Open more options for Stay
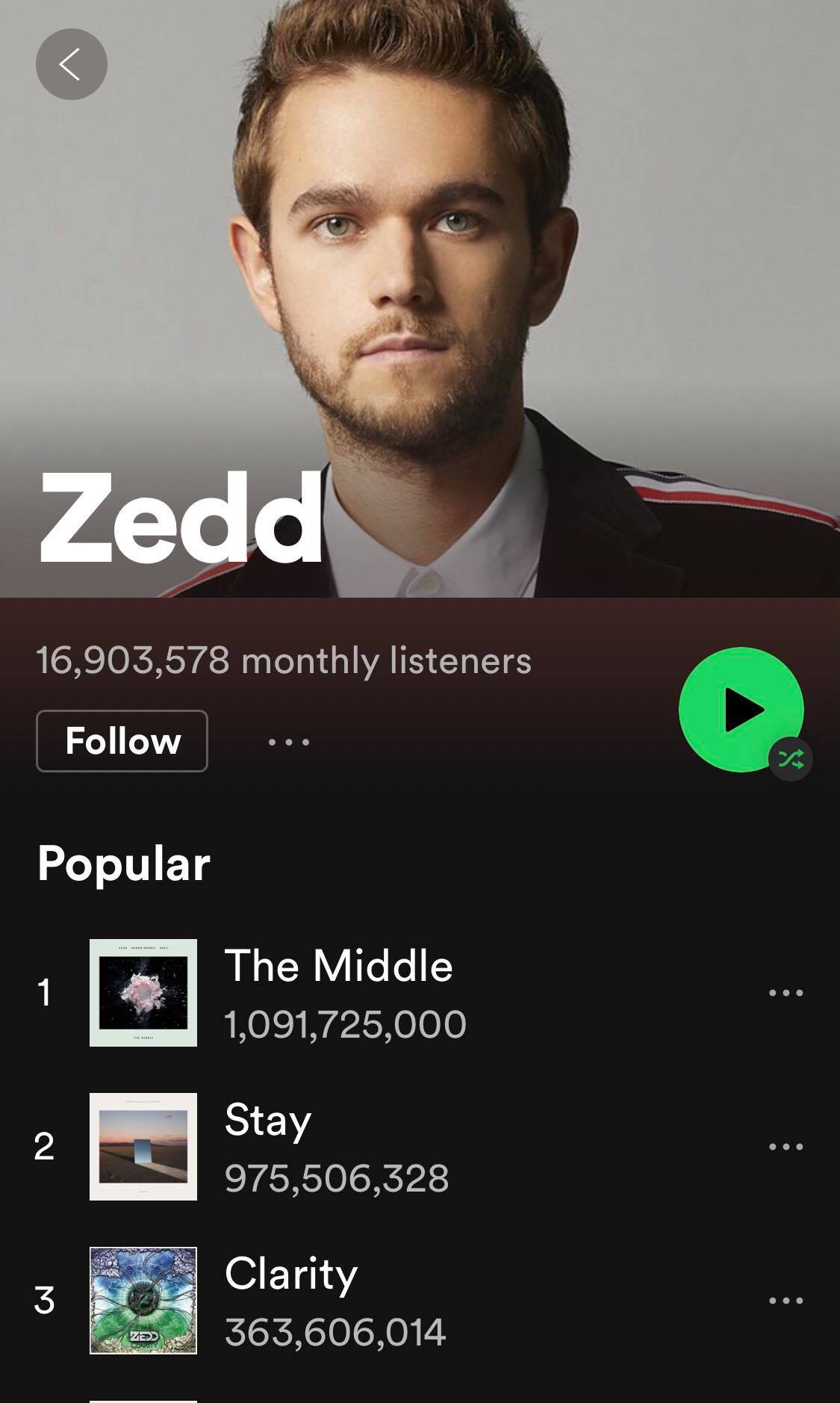The image size is (840, 1403). pos(785,1147)
